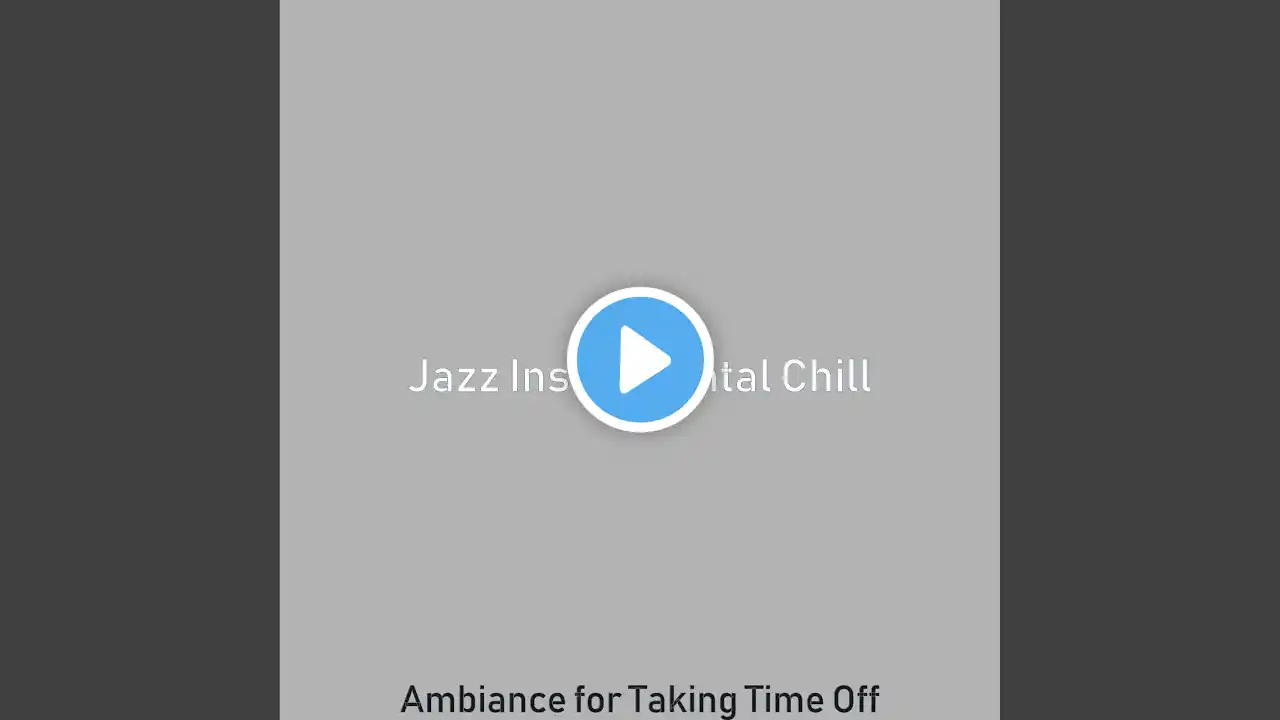
Task: Play the Jazz Instrumental Chill video
Action: pos(640,360)
